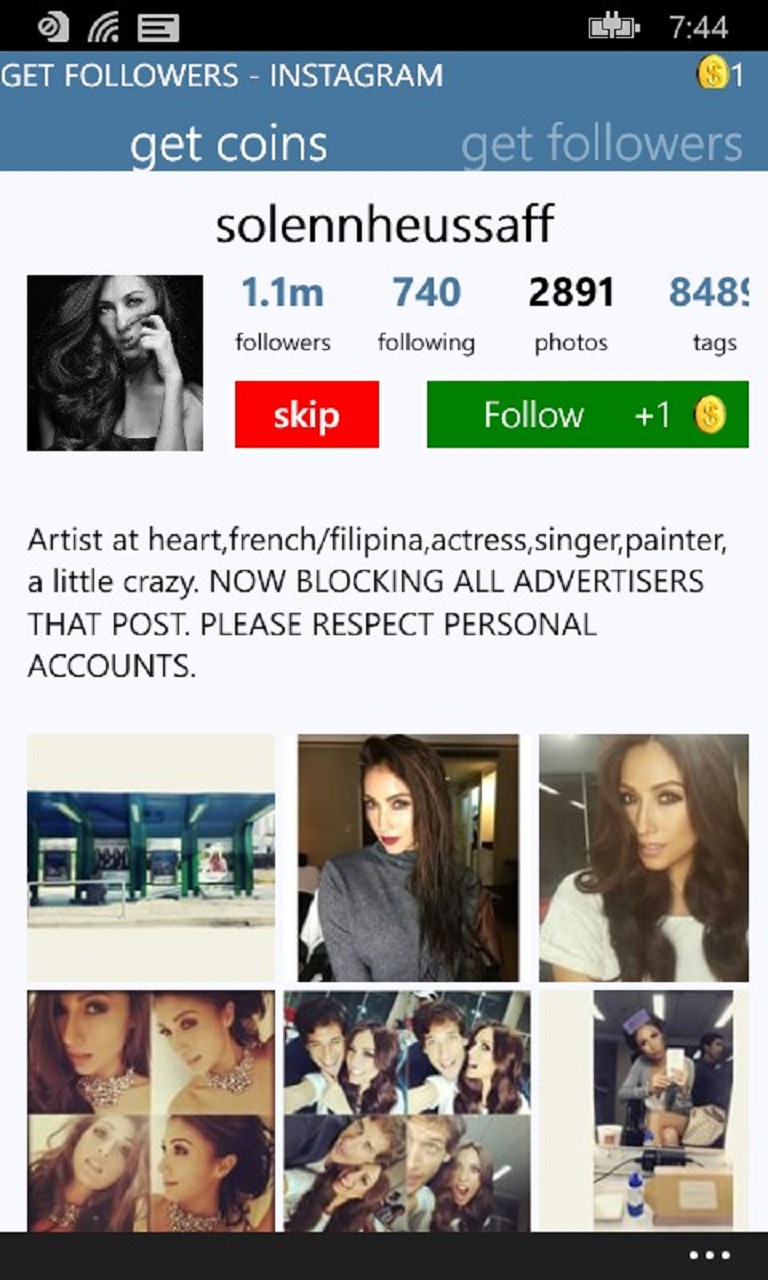Open the mirror selfie photo

(x=662, y=1110)
